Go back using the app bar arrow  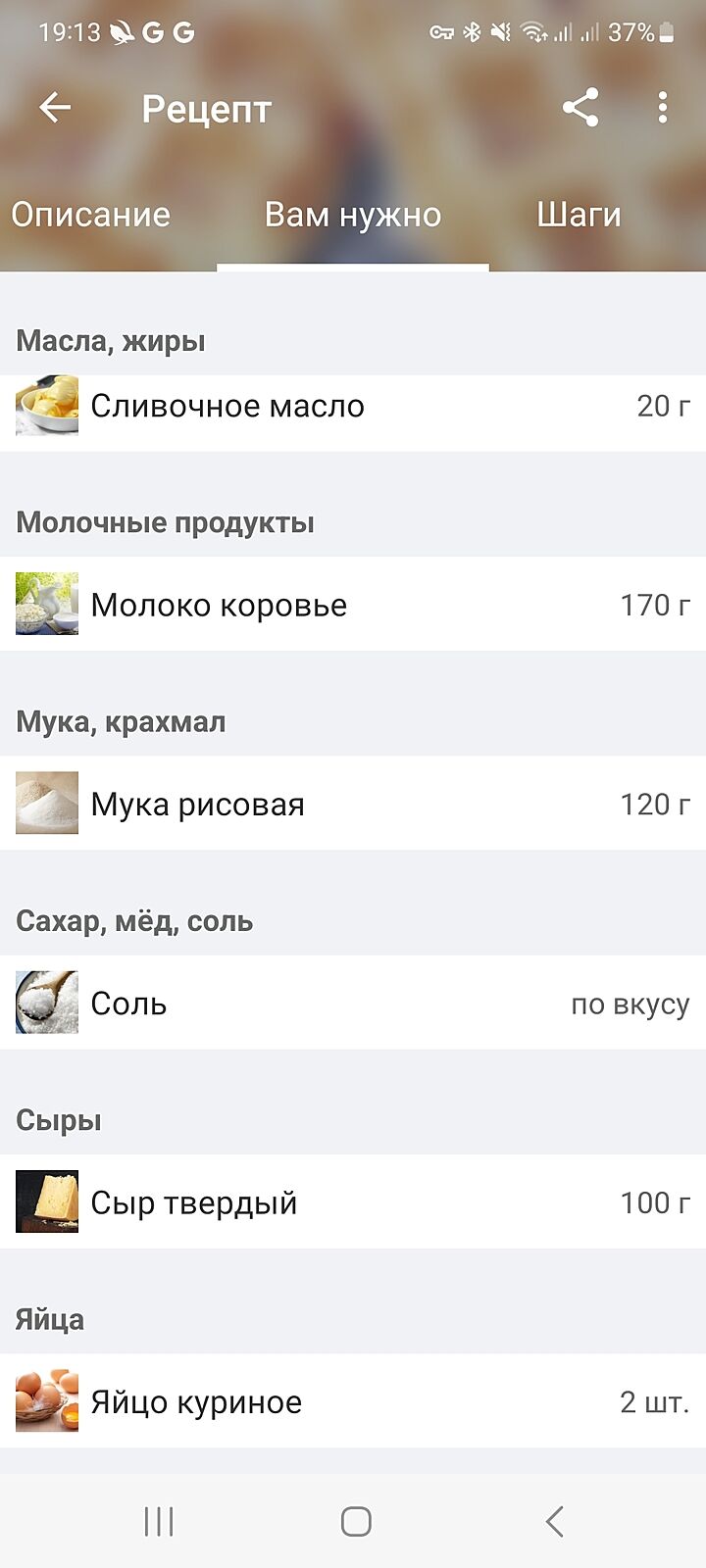(55, 108)
